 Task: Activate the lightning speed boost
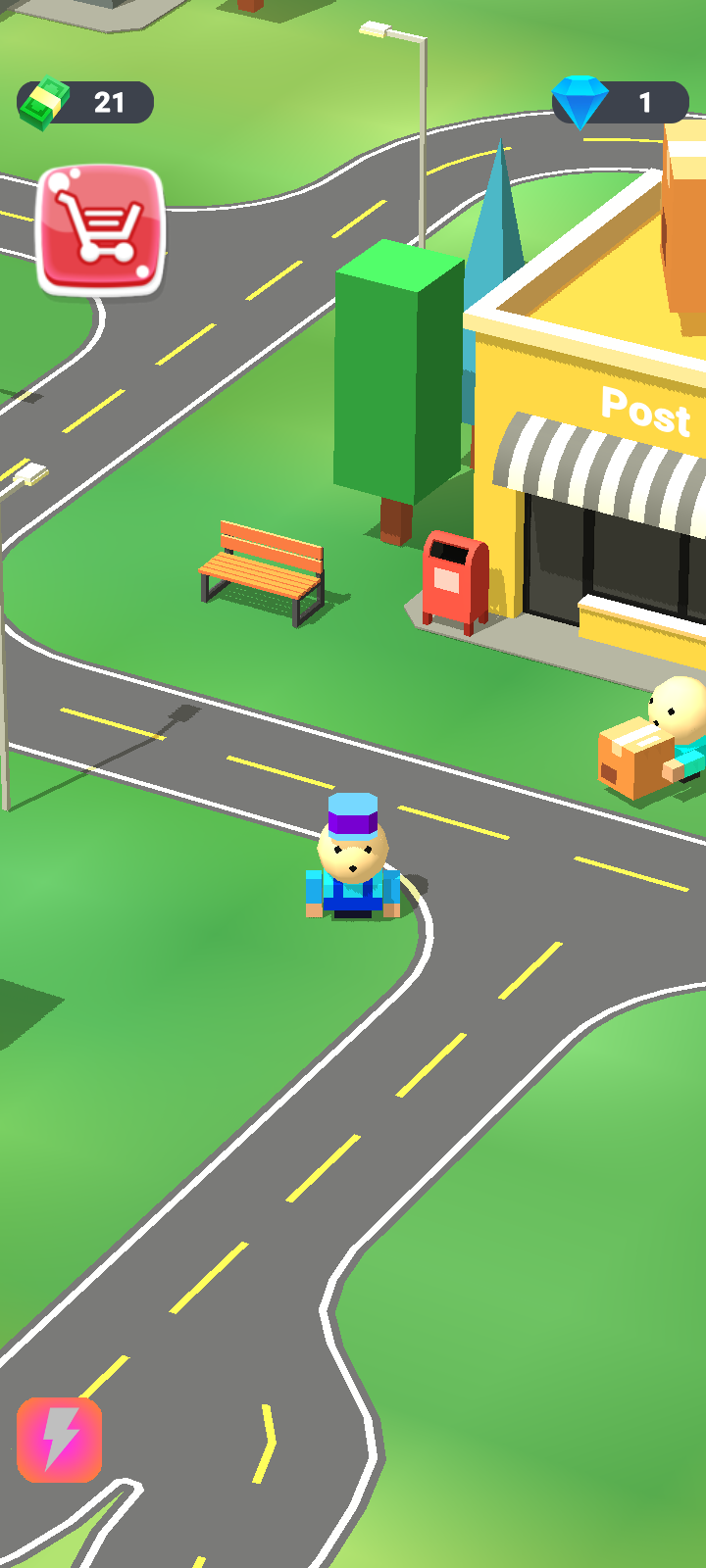[59, 1439]
